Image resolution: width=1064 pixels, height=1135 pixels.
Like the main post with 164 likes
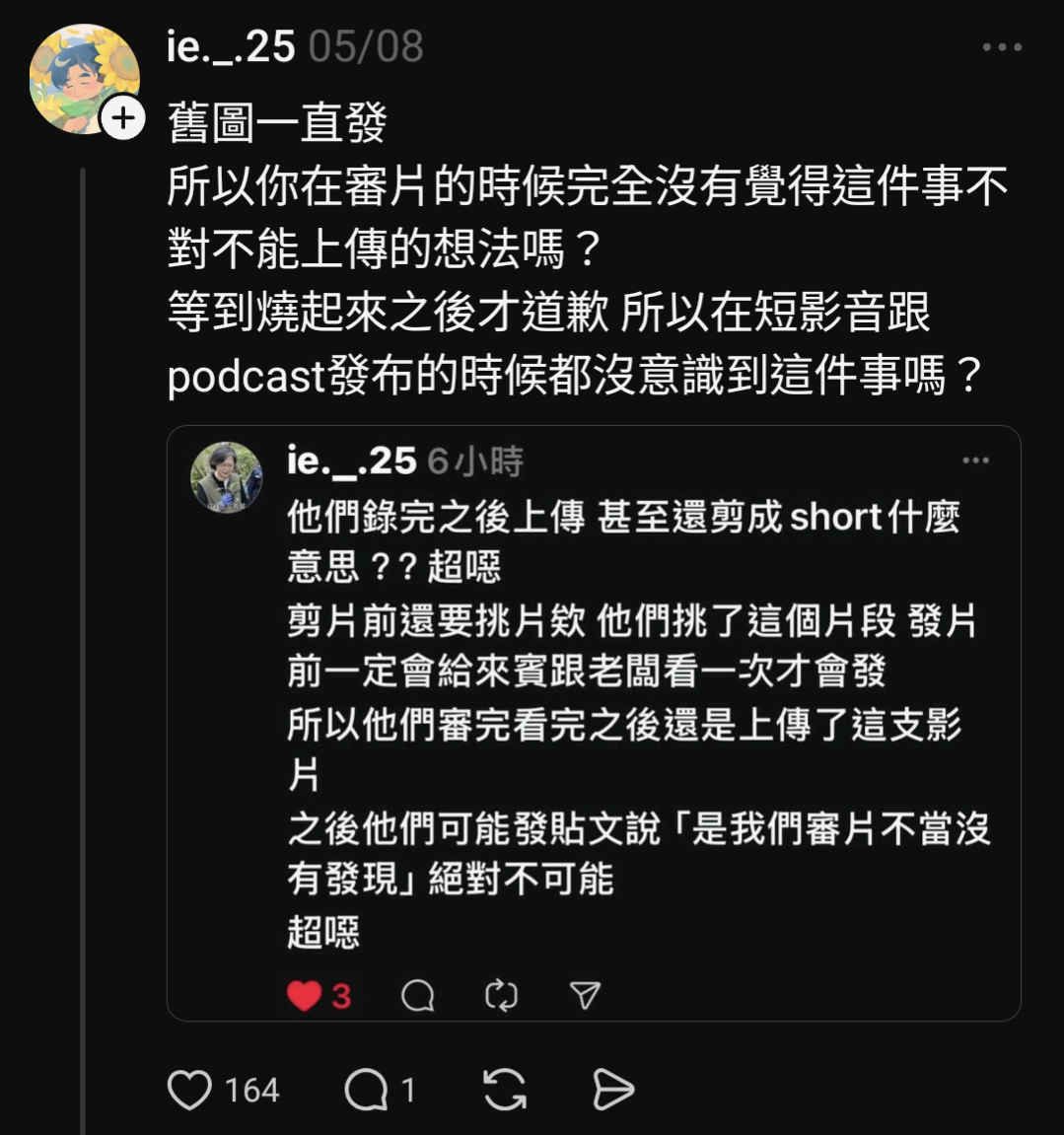tap(189, 1090)
